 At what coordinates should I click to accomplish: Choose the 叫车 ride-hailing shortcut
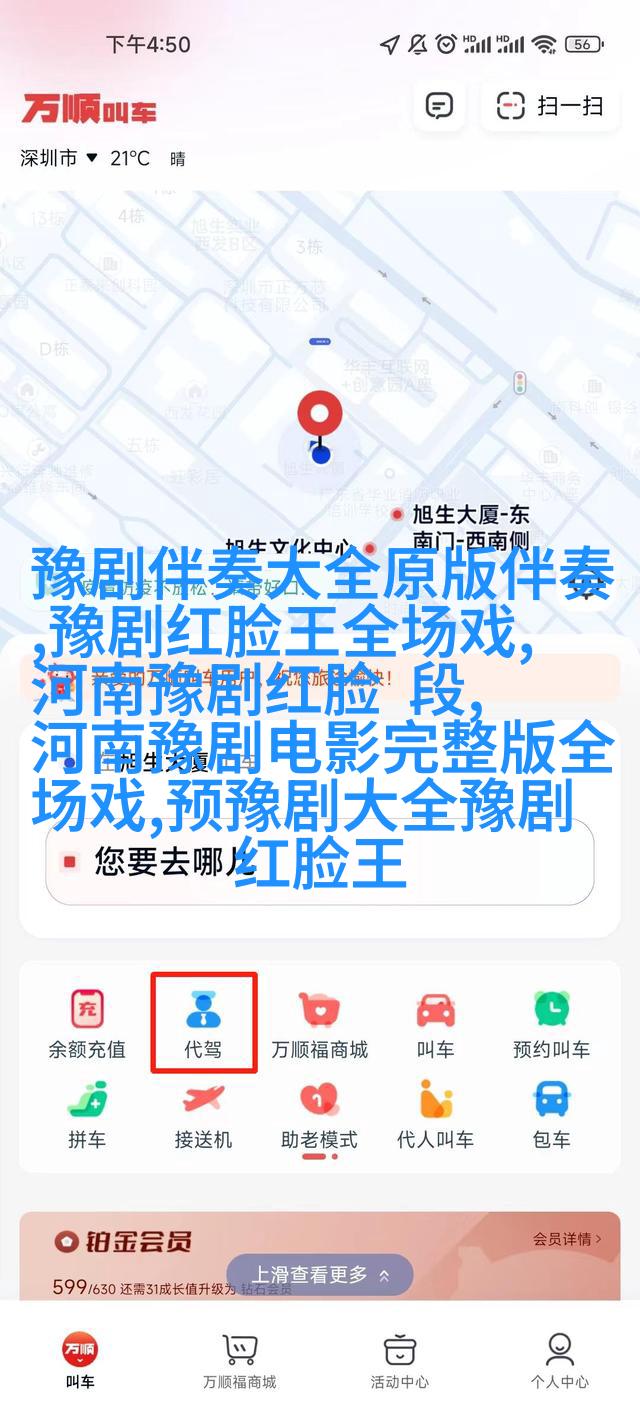pyautogui.click(x=436, y=1024)
